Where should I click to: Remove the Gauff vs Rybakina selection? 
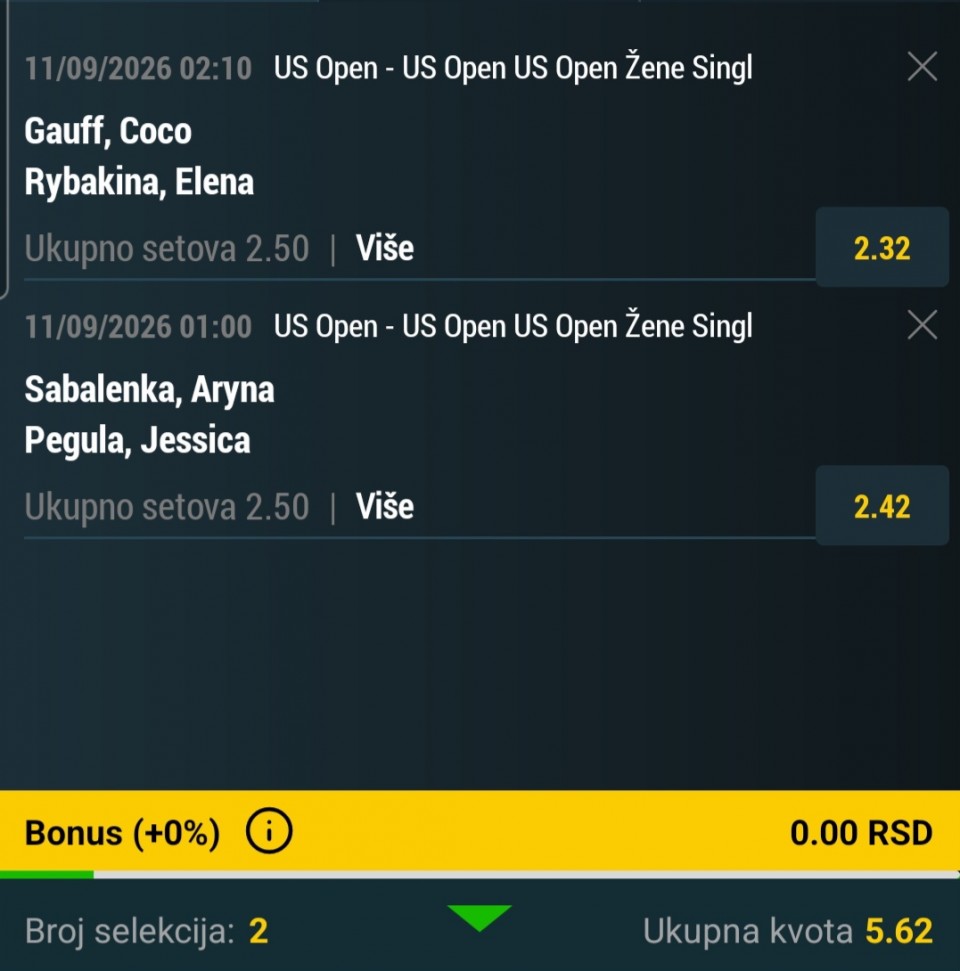(922, 67)
